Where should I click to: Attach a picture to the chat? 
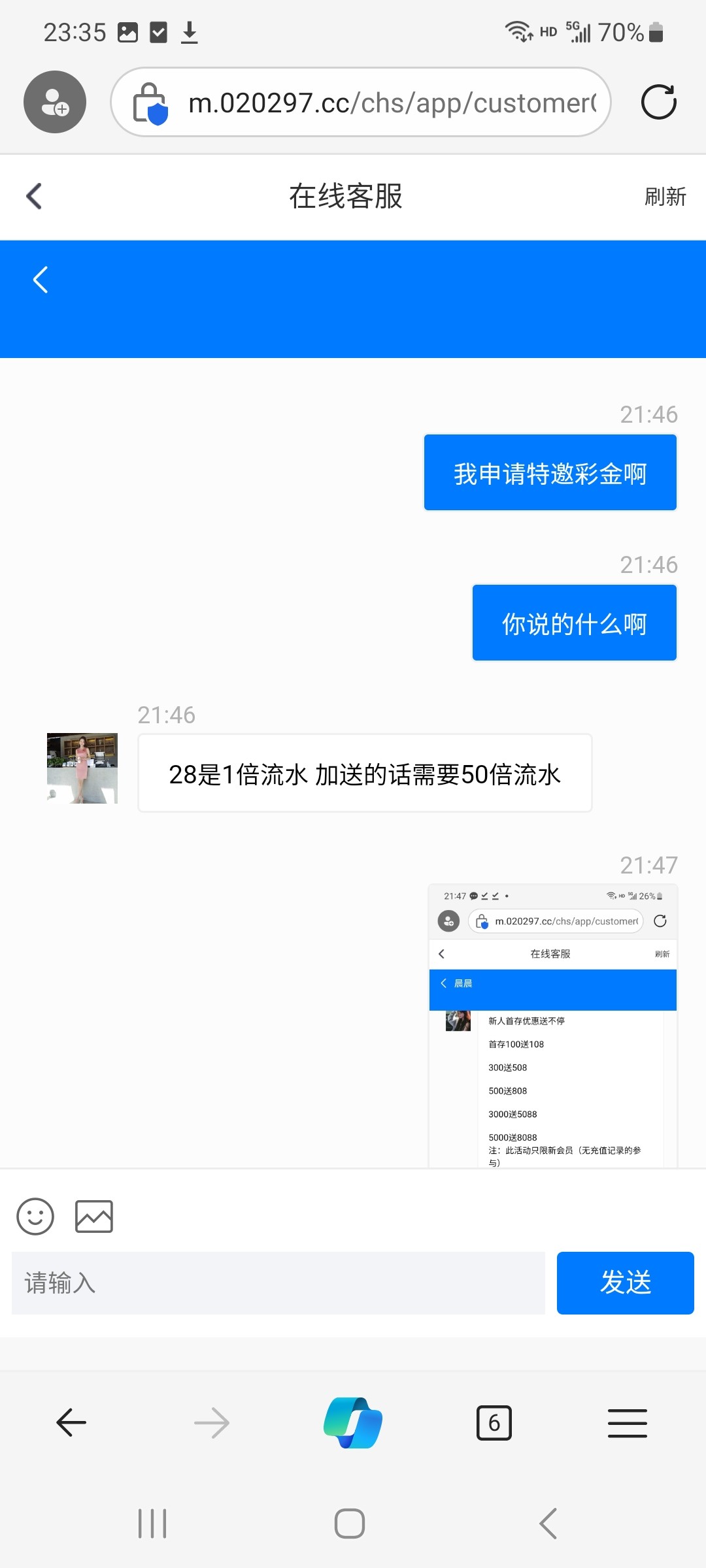94,1217
